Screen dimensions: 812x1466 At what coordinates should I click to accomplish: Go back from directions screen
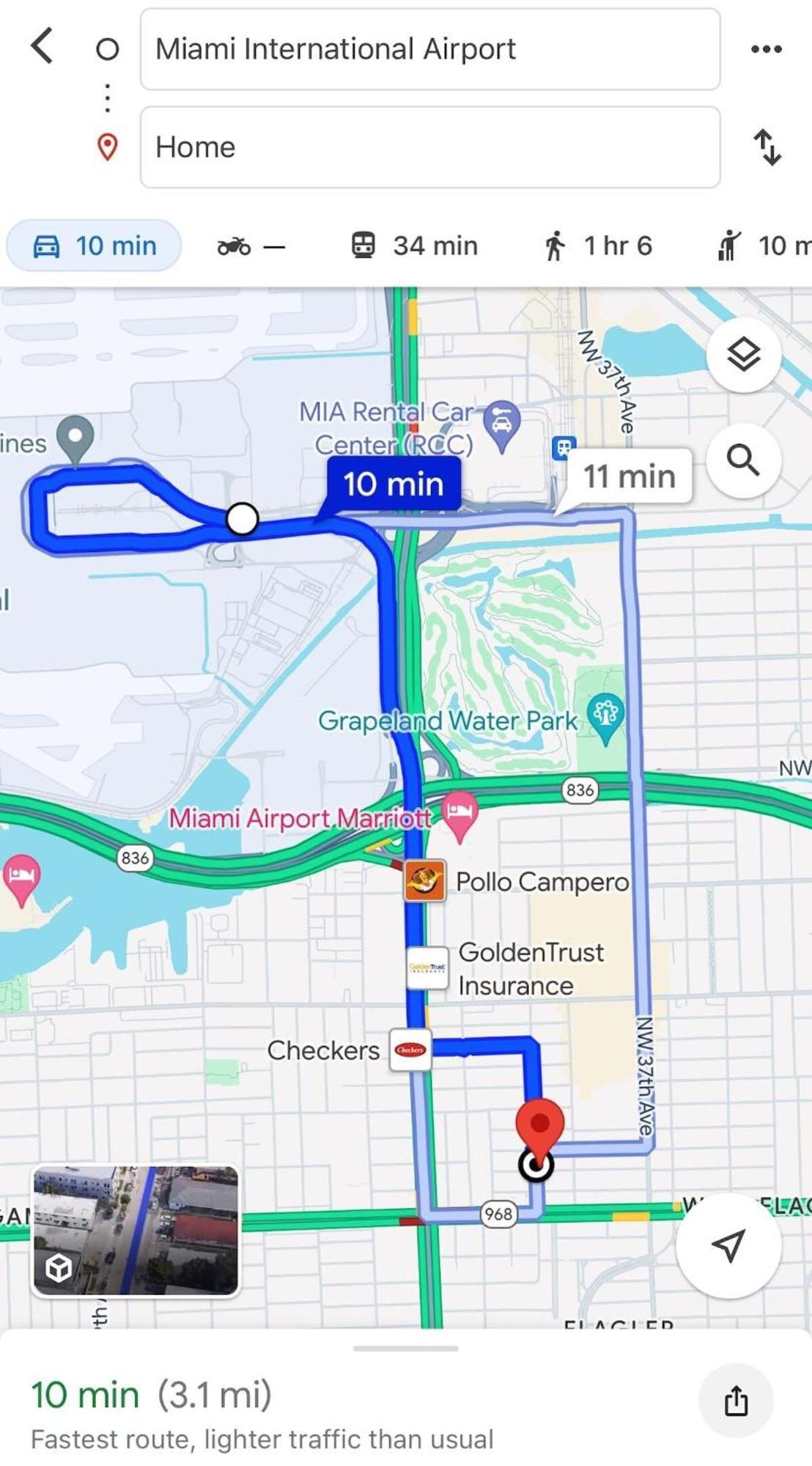pyautogui.click(x=43, y=47)
